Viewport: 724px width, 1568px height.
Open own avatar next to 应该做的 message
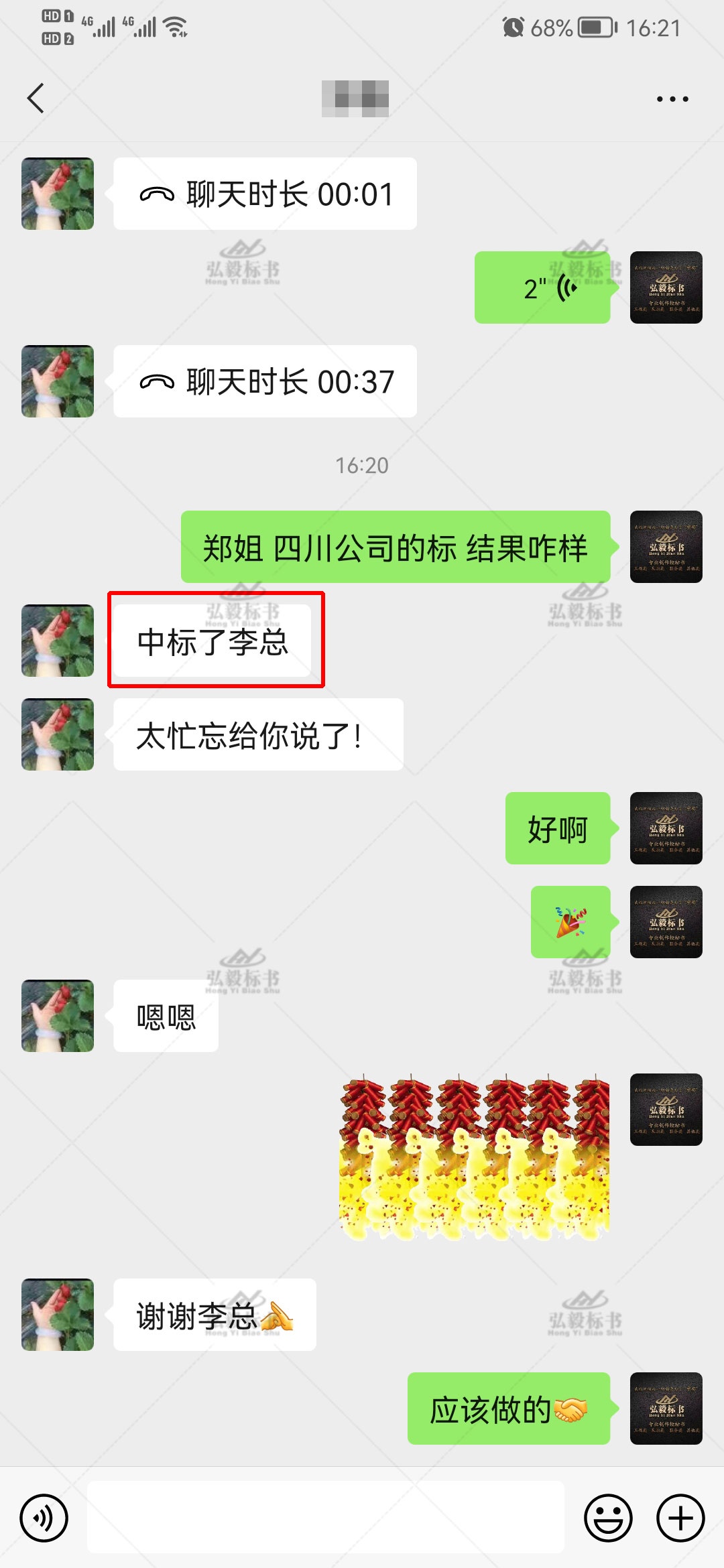pyautogui.click(x=666, y=1409)
